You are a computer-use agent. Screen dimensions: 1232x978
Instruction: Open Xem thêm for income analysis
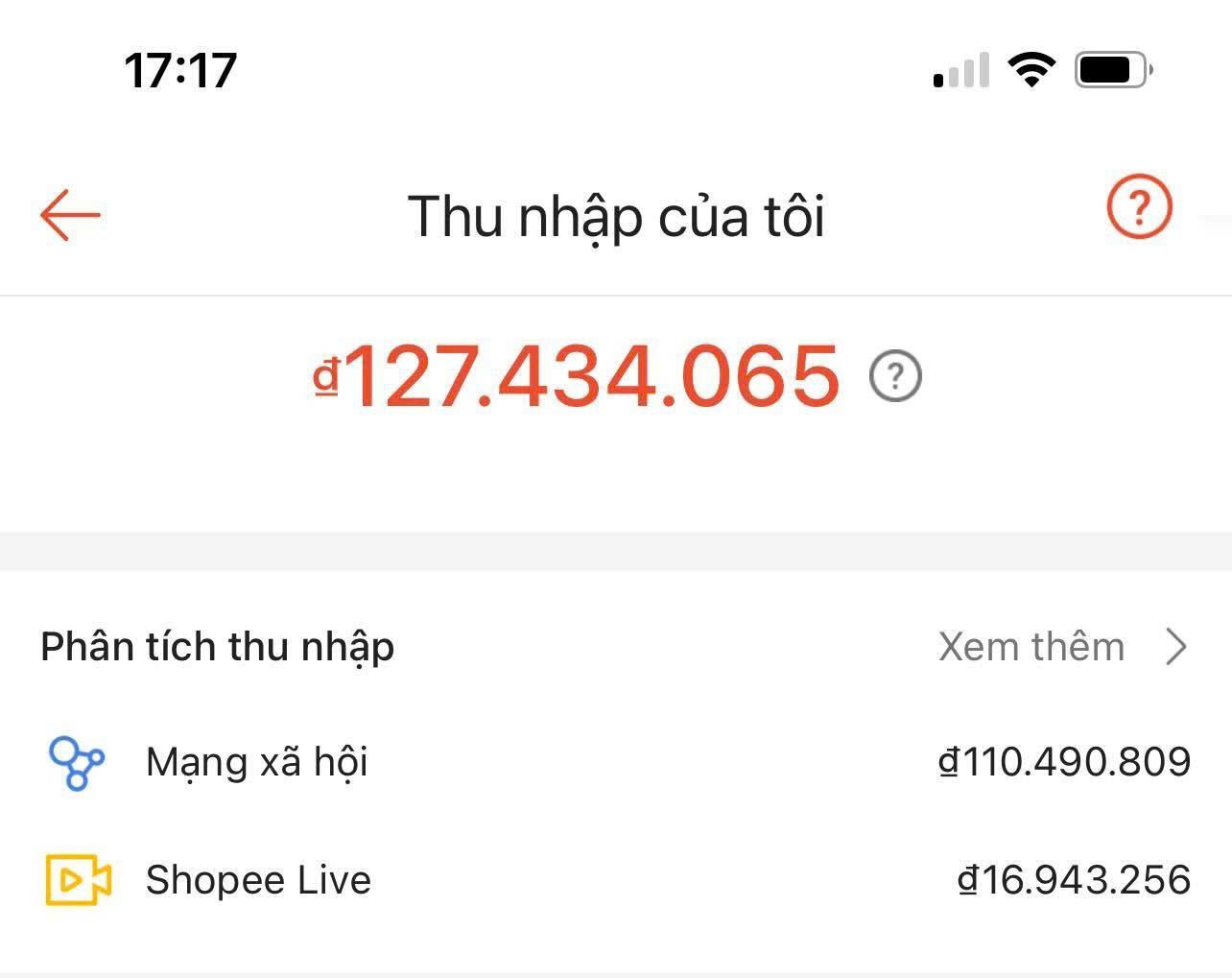tap(1061, 647)
